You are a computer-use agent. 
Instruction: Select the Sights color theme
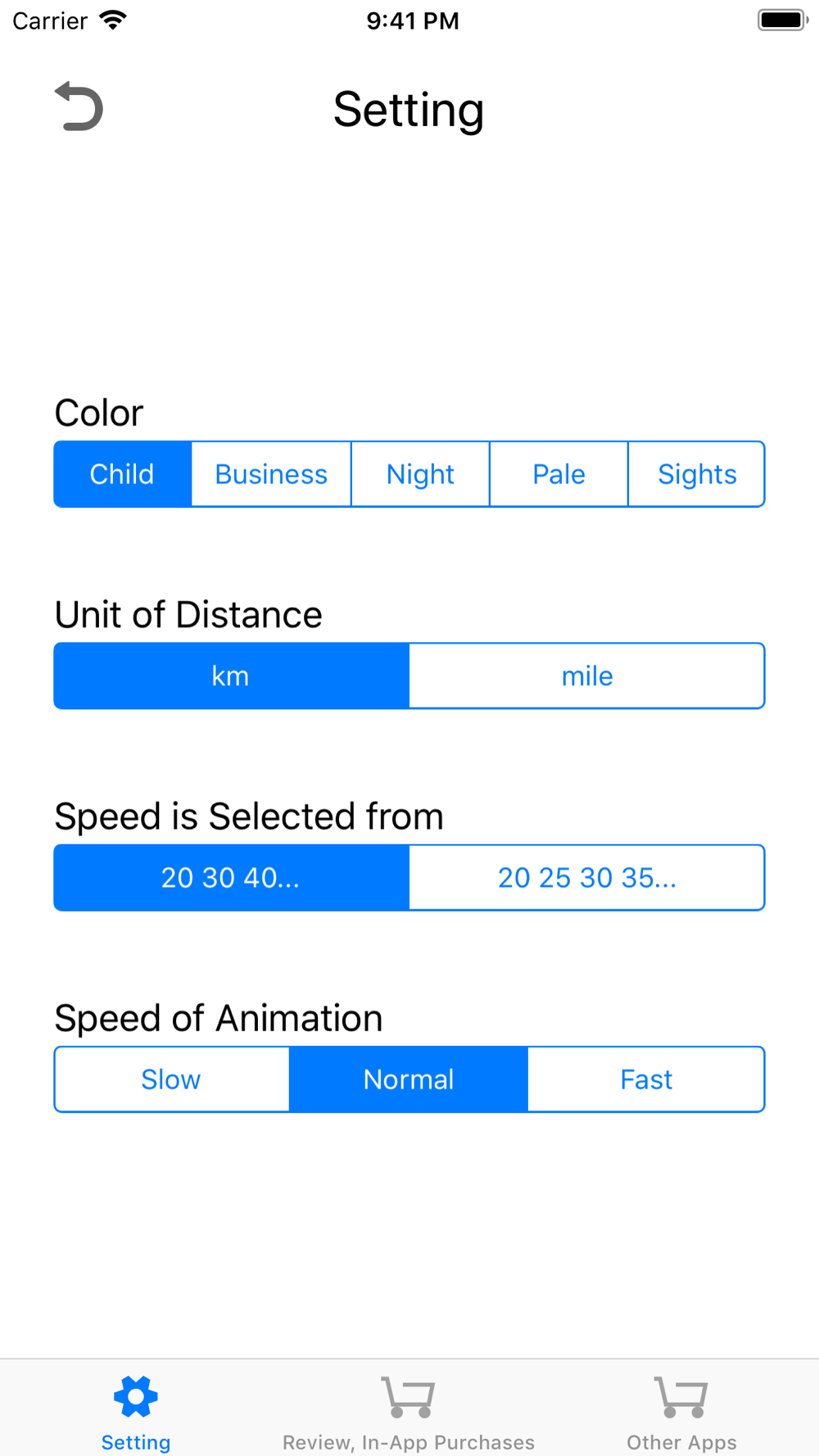(697, 474)
